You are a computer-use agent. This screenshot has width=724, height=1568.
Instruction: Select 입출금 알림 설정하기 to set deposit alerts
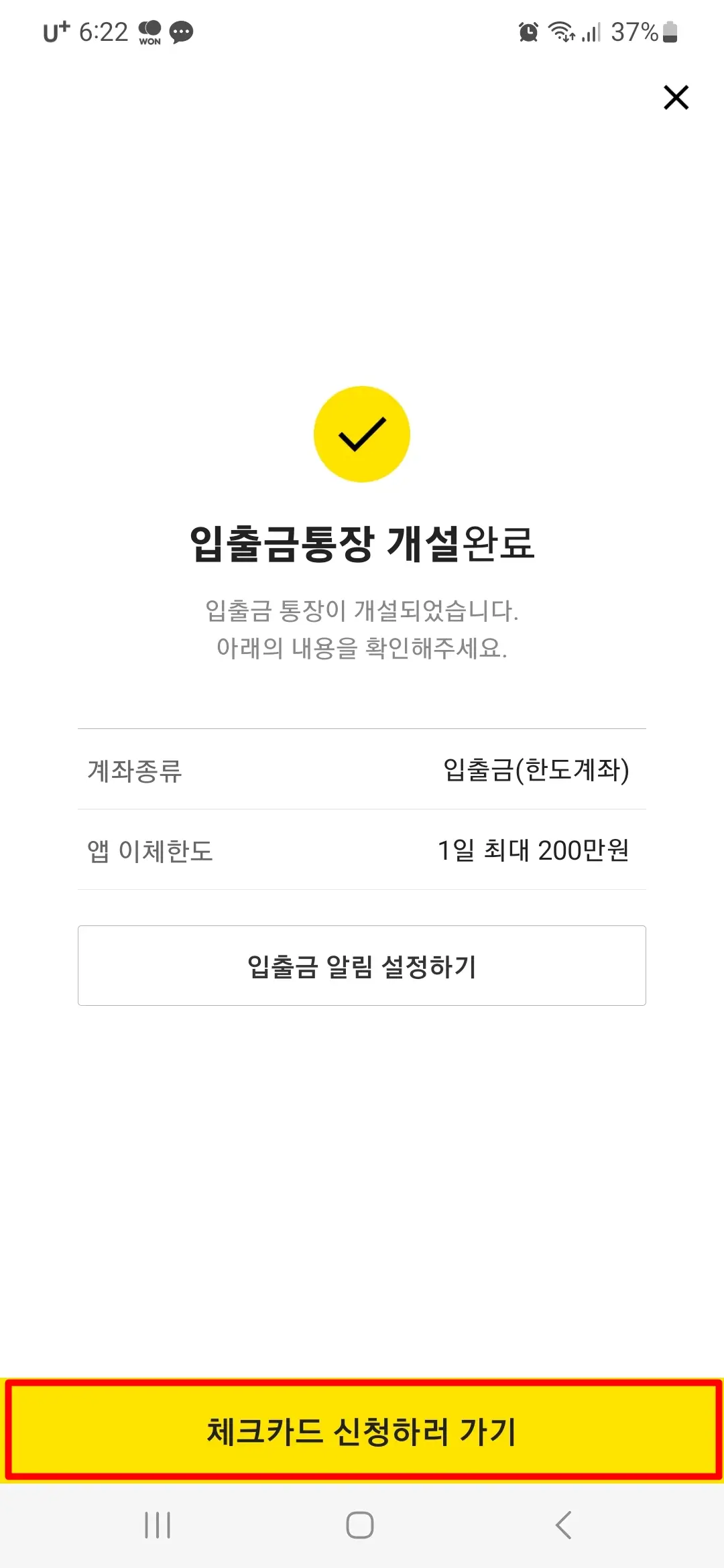[x=362, y=964]
